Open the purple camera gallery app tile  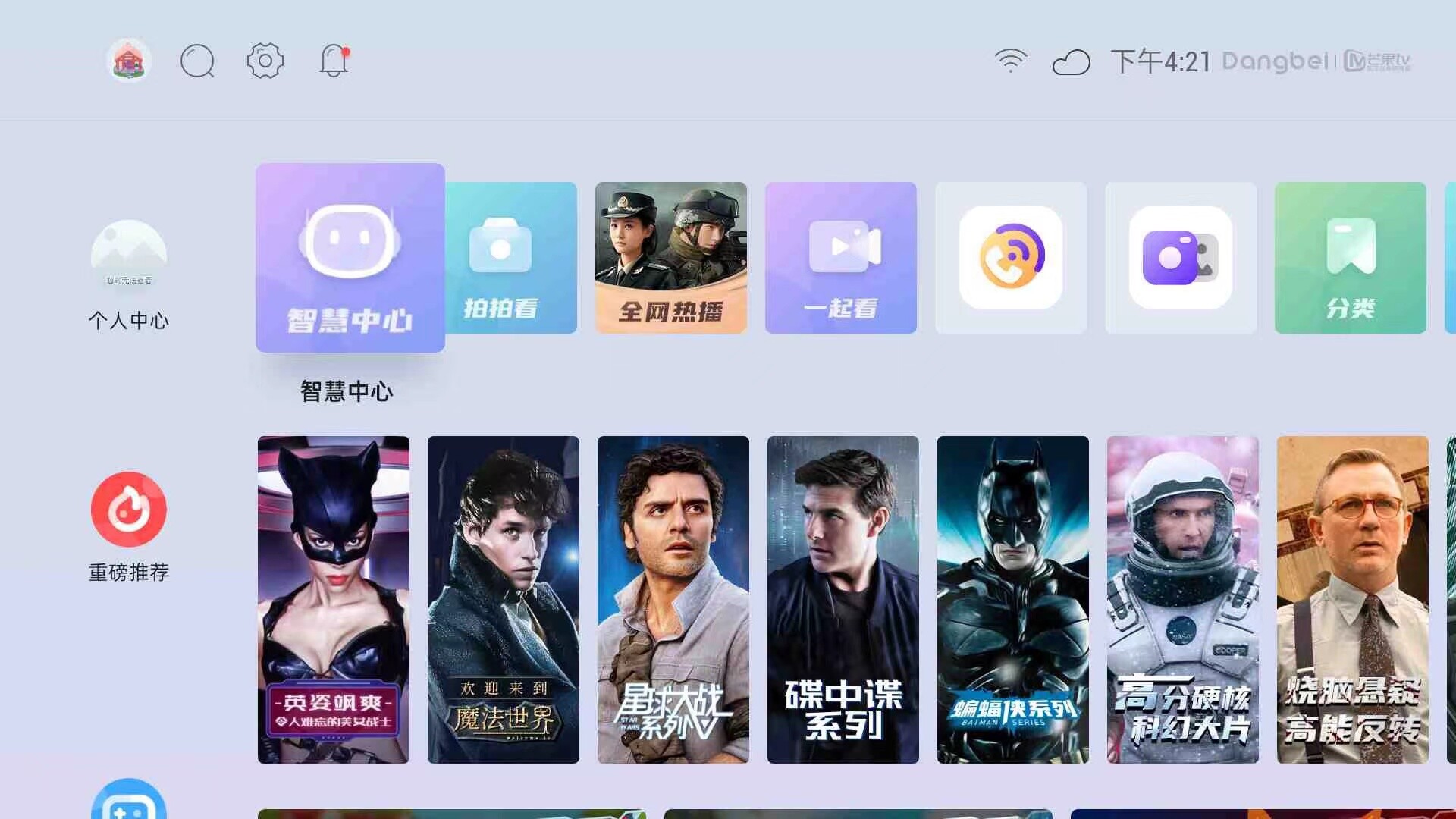(1180, 258)
